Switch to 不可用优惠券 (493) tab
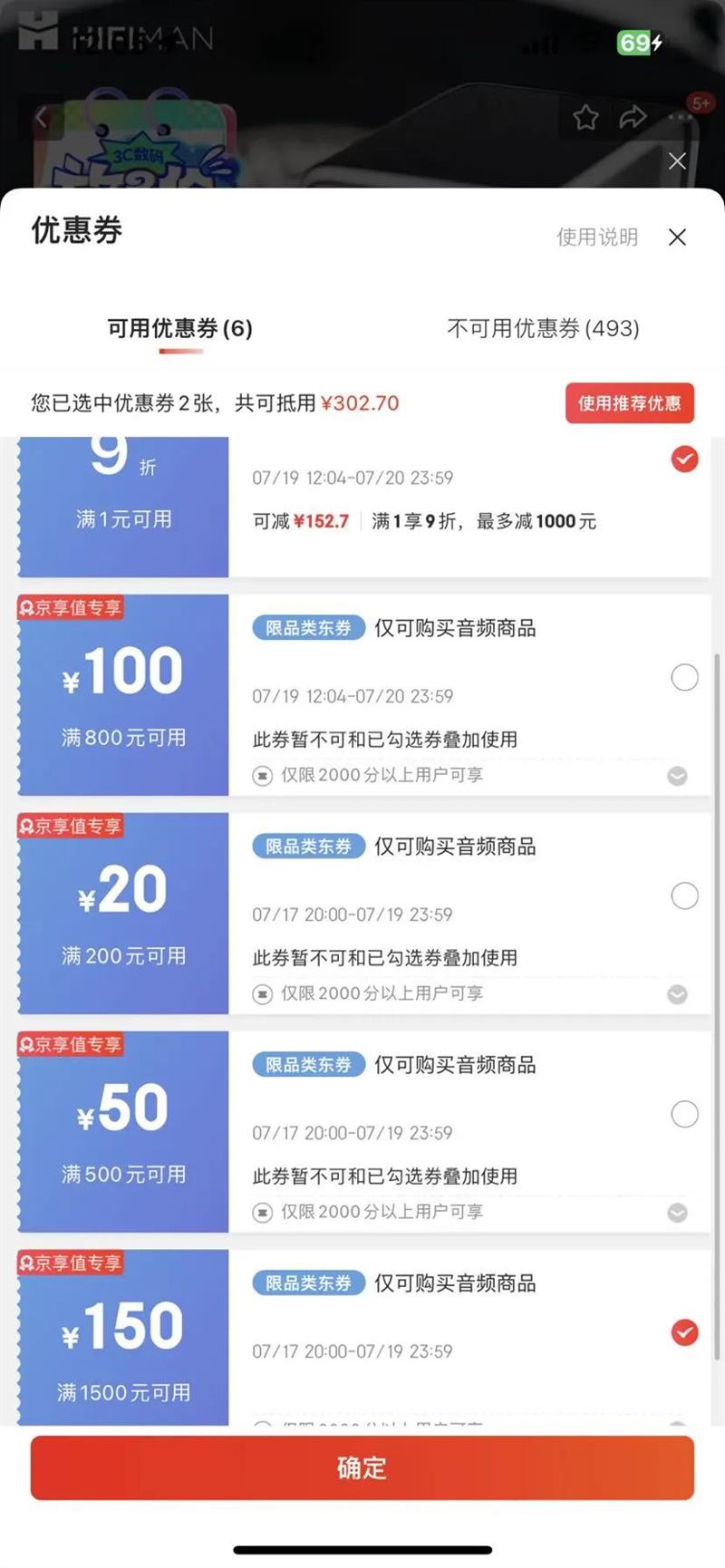 [543, 328]
